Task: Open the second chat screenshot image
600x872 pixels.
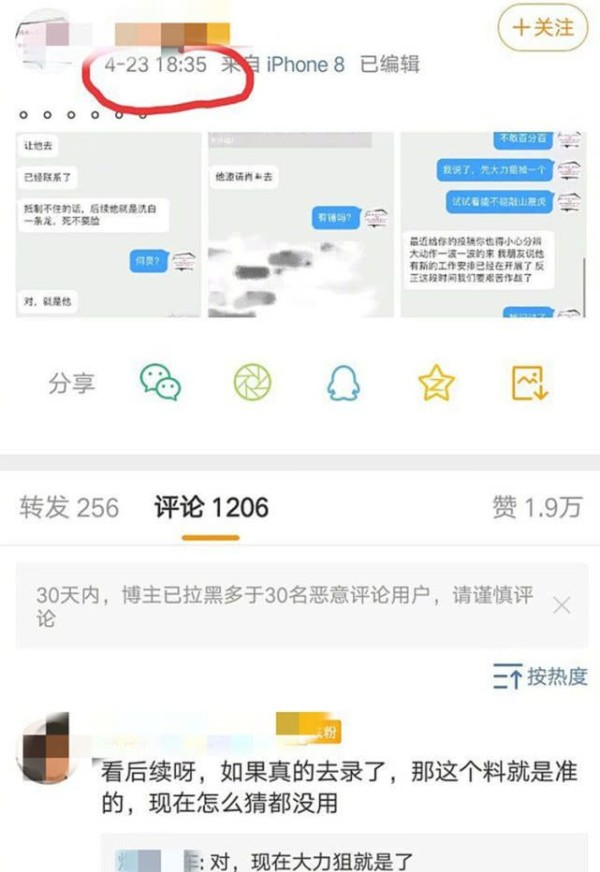Action: pyautogui.click(x=300, y=224)
